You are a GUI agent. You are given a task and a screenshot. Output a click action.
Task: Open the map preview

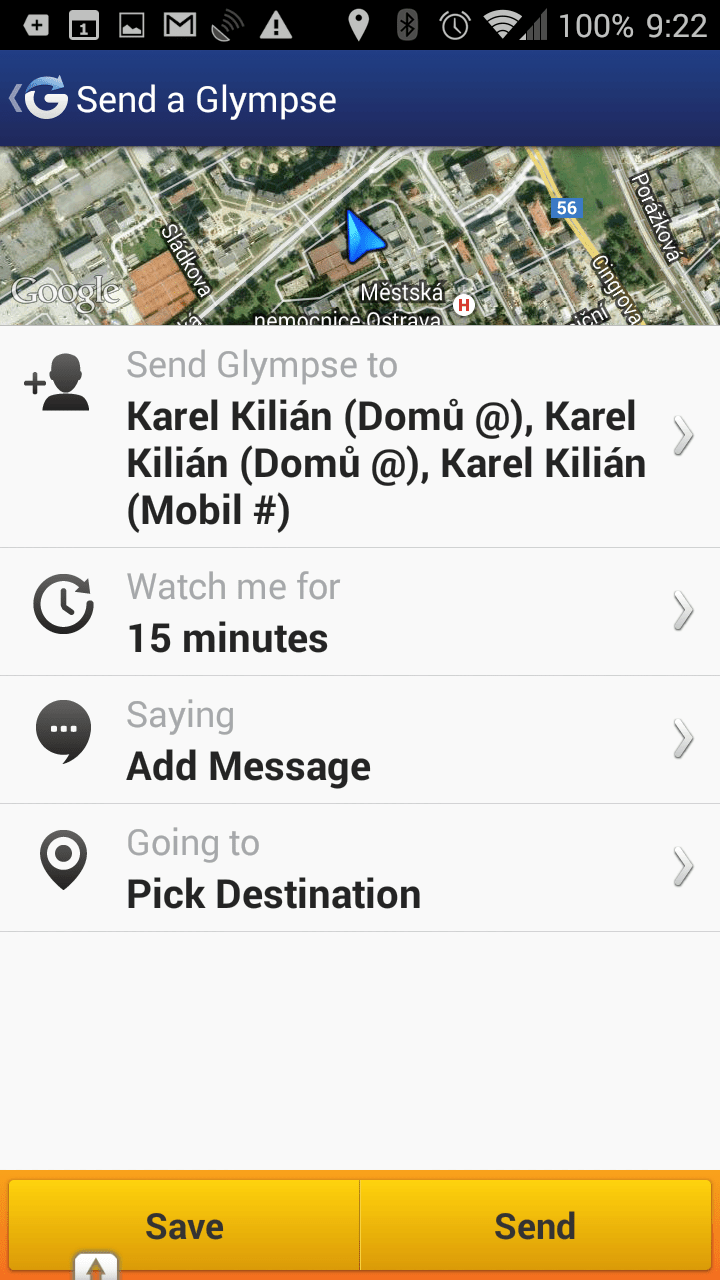point(360,236)
